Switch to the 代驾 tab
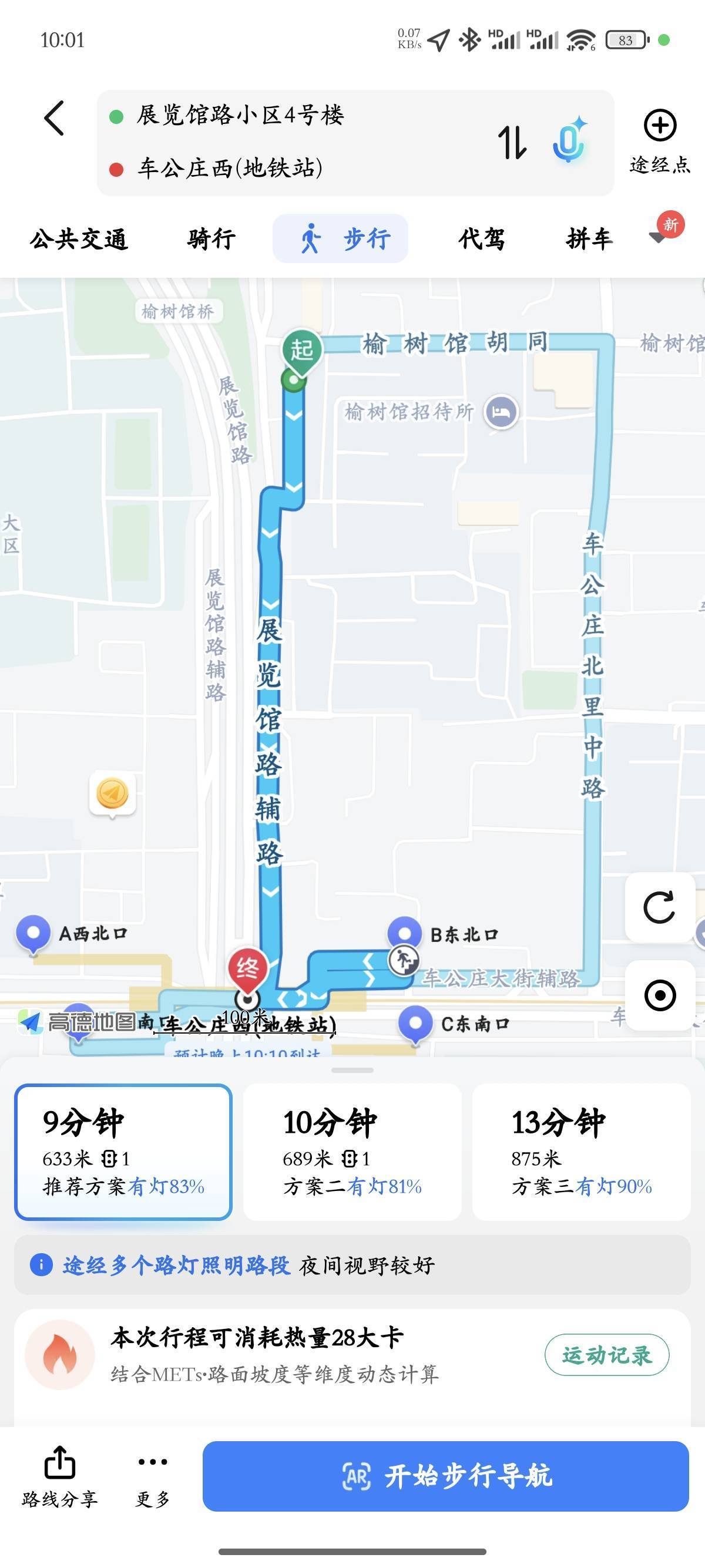705x1568 pixels. click(x=482, y=238)
